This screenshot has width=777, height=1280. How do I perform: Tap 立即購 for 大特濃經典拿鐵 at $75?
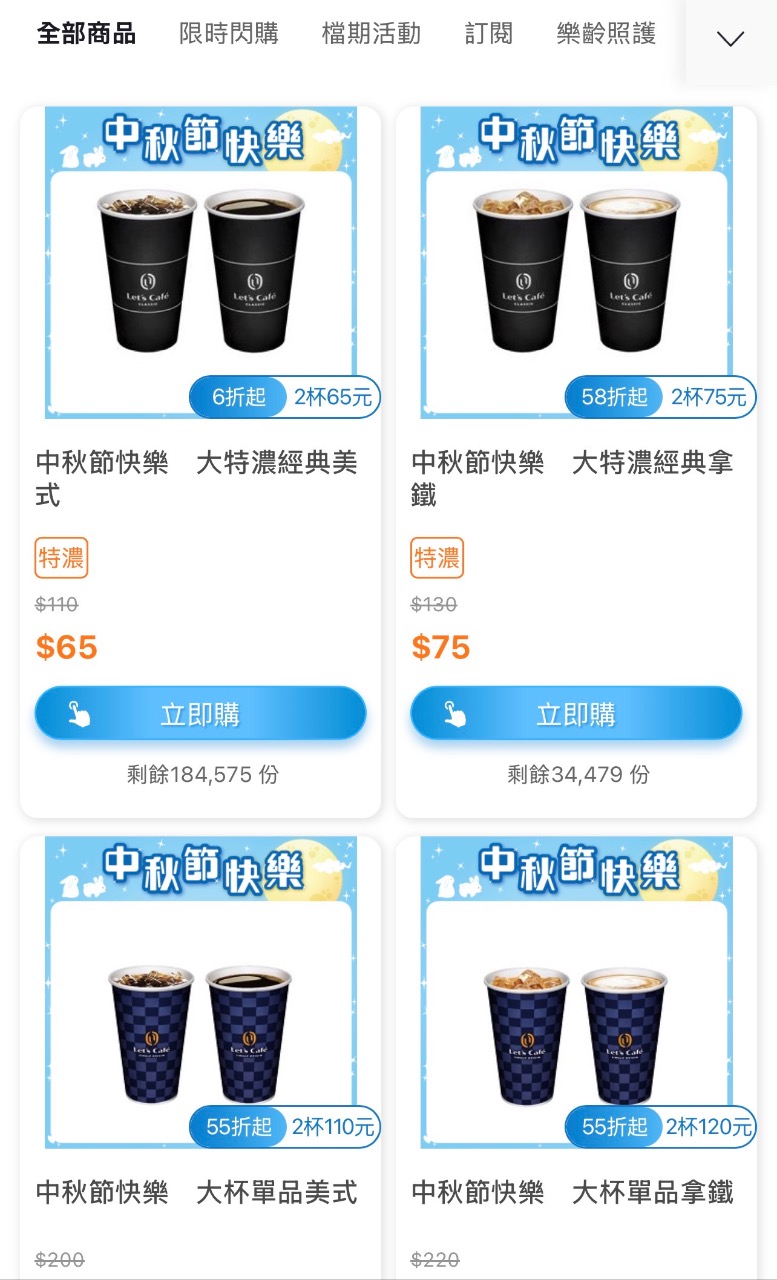pyautogui.click(x=576, y=714)
